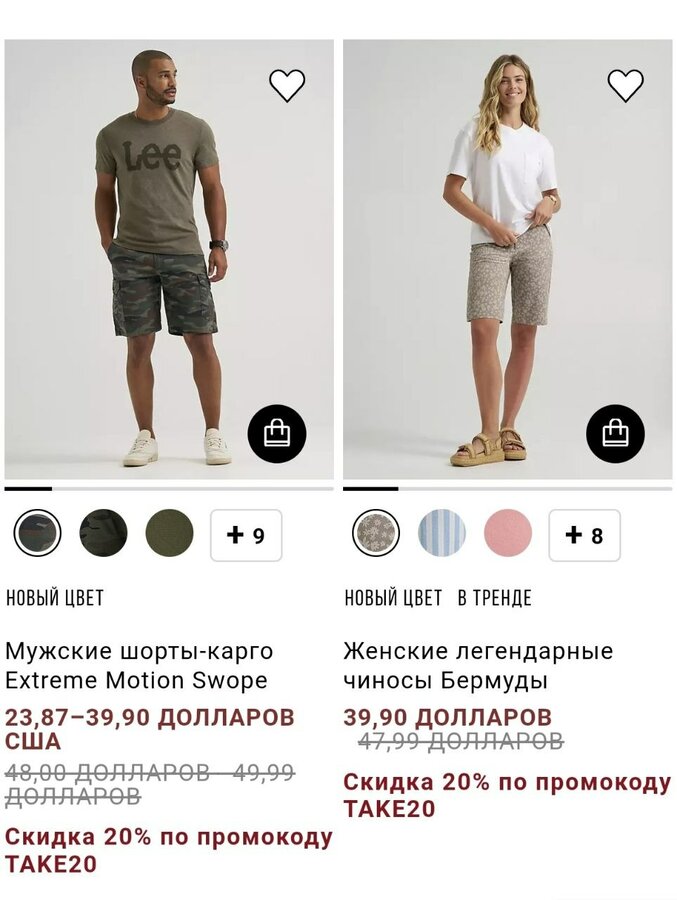Add women's Bermuda chinos to wishlist

point(626,86)
